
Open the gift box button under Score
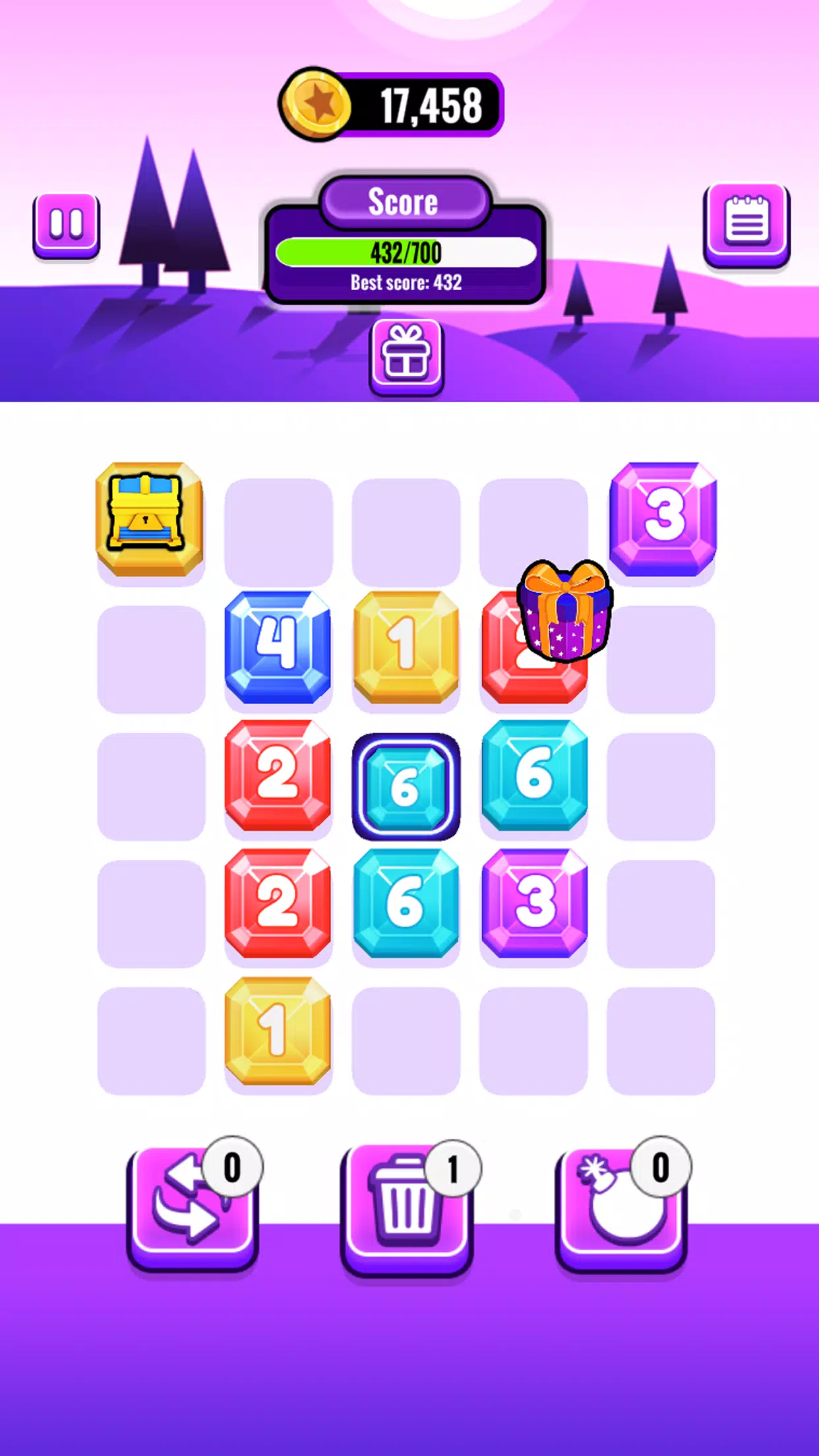(406, 356)
